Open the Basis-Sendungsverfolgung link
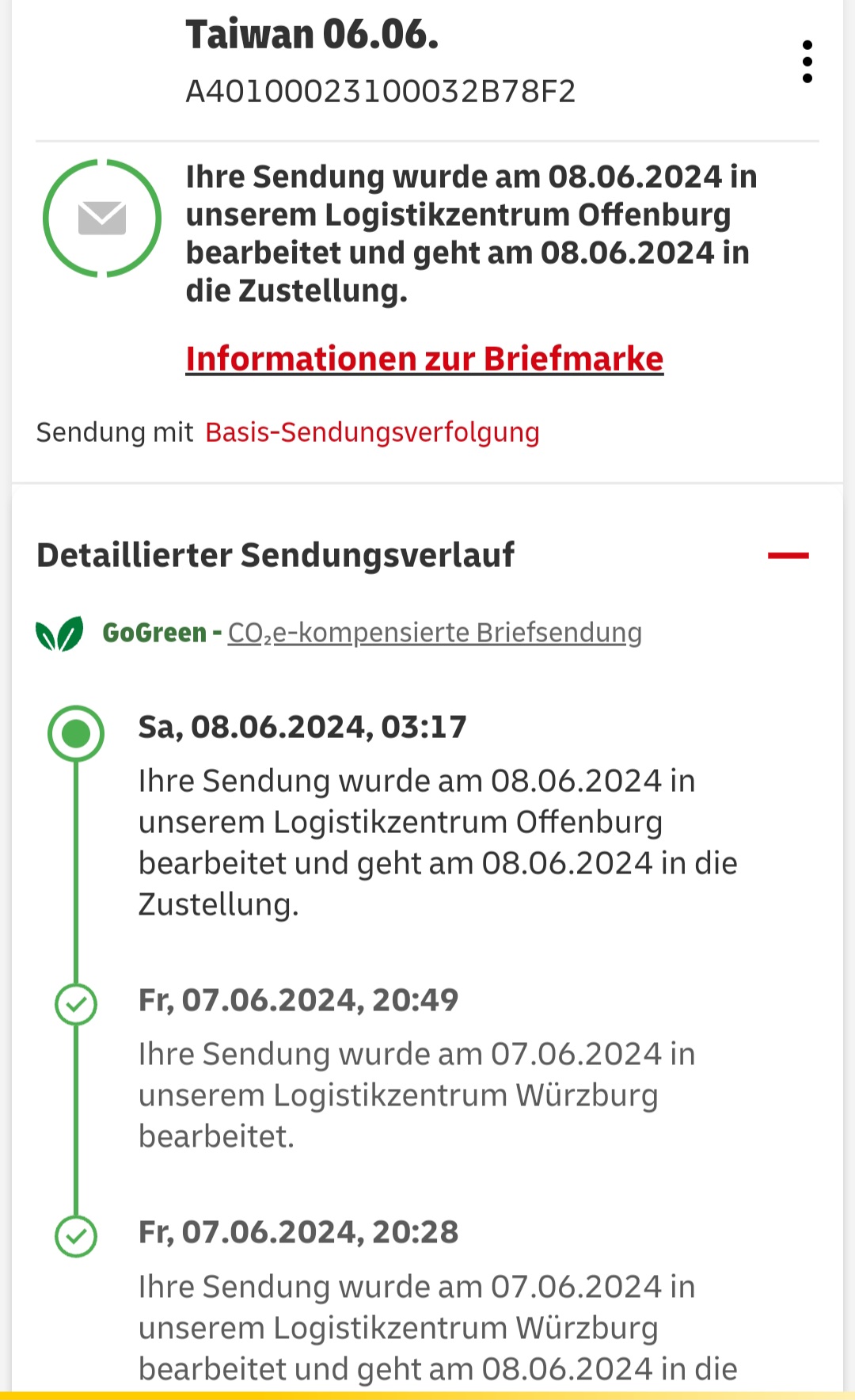 pyautogui.click(x=372, y=432)
